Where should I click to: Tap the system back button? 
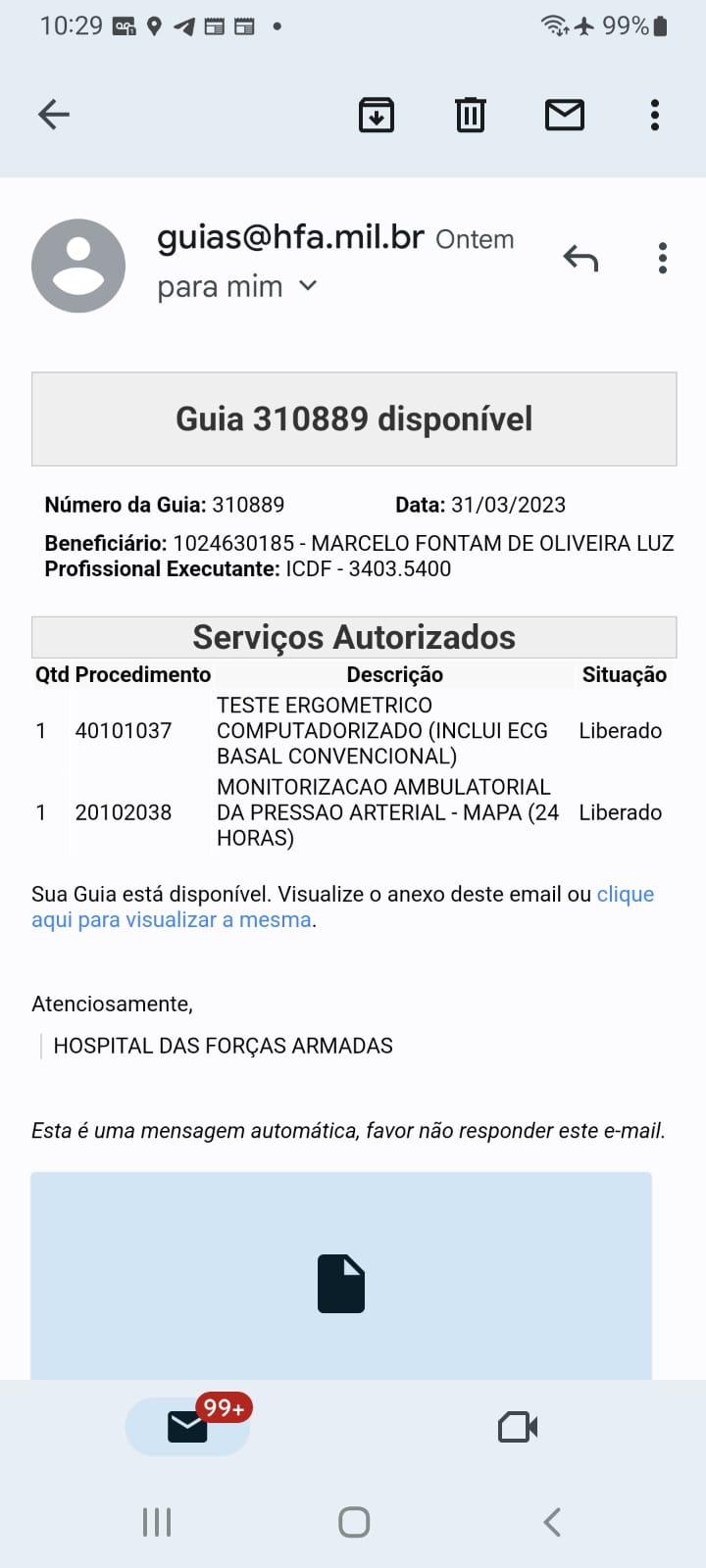pos(552,1522)
